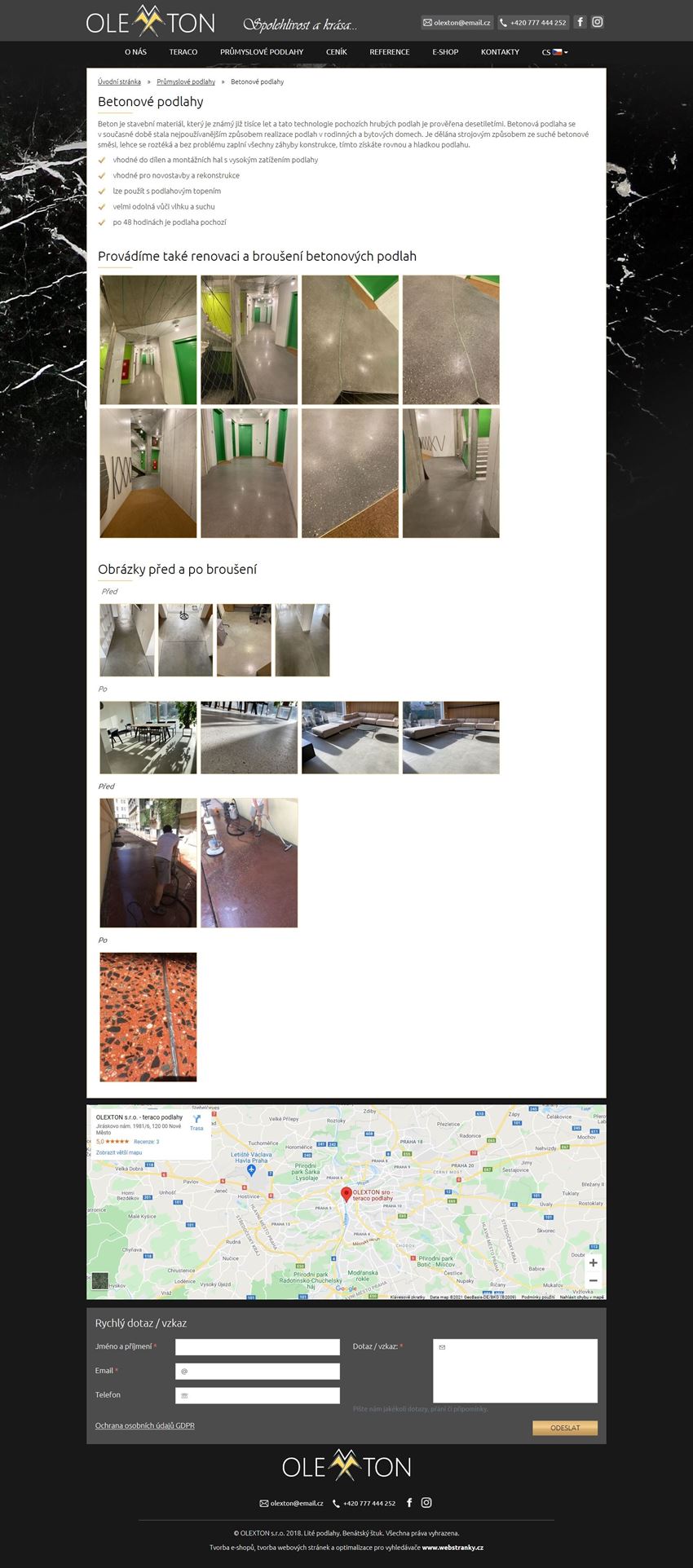
Task: Zoom in on the map
Action: [x=593, y=1262]
